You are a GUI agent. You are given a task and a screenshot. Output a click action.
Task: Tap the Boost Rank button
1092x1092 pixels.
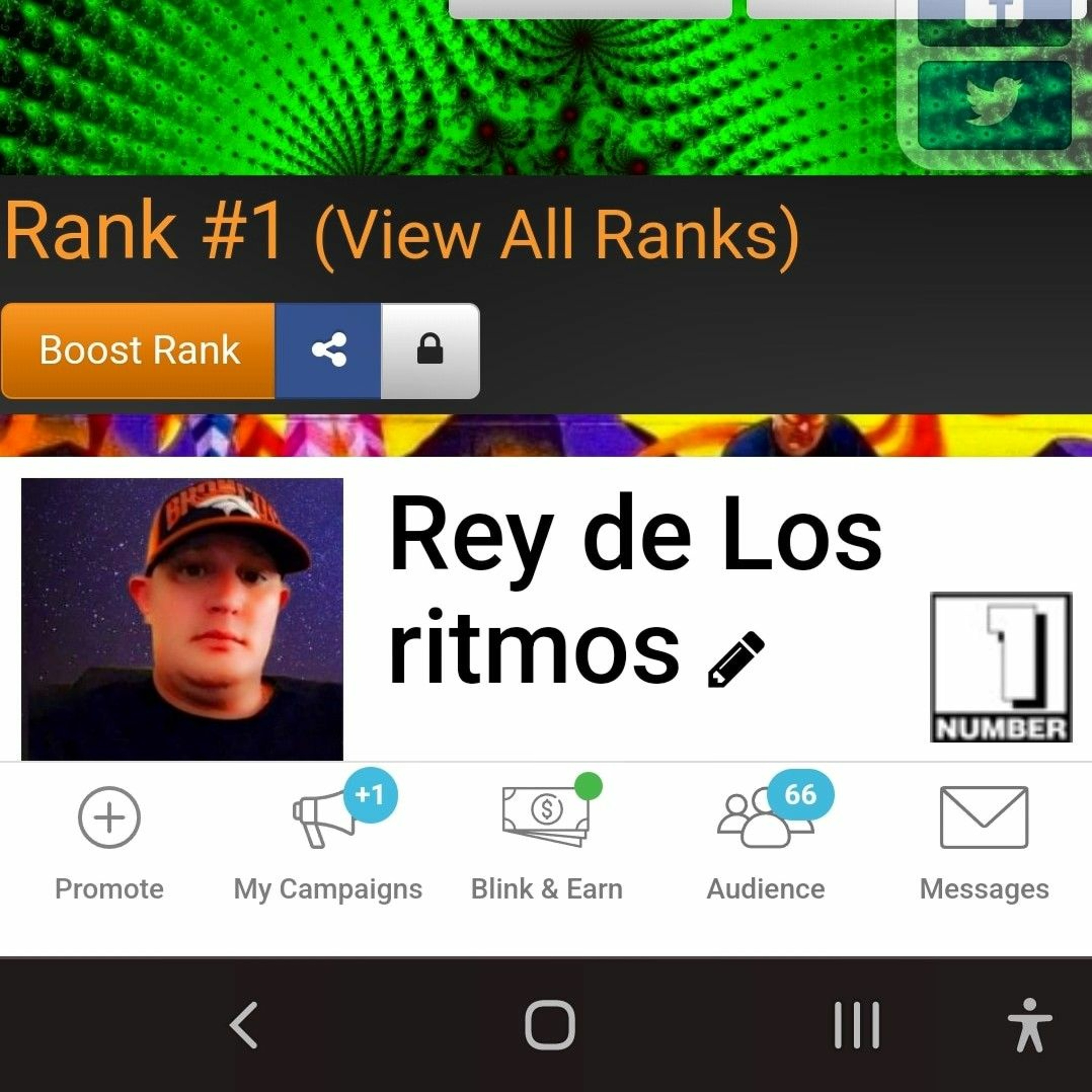pyautogui.click(x=138, y=351)
